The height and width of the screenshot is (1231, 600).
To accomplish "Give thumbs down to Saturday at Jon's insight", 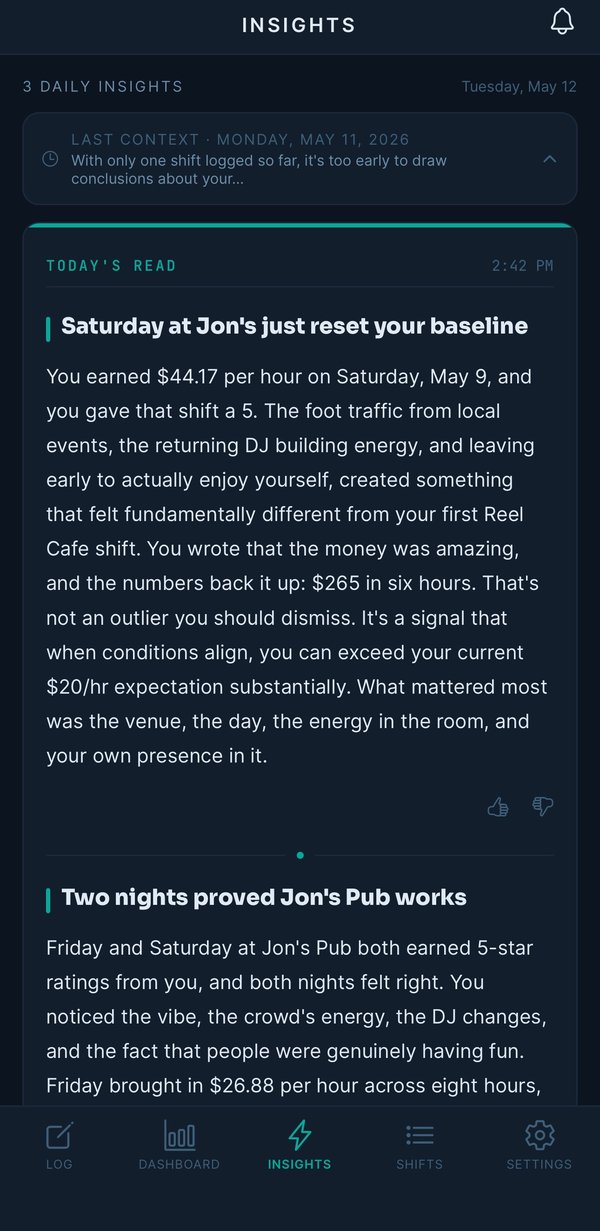I will [543, 806].
